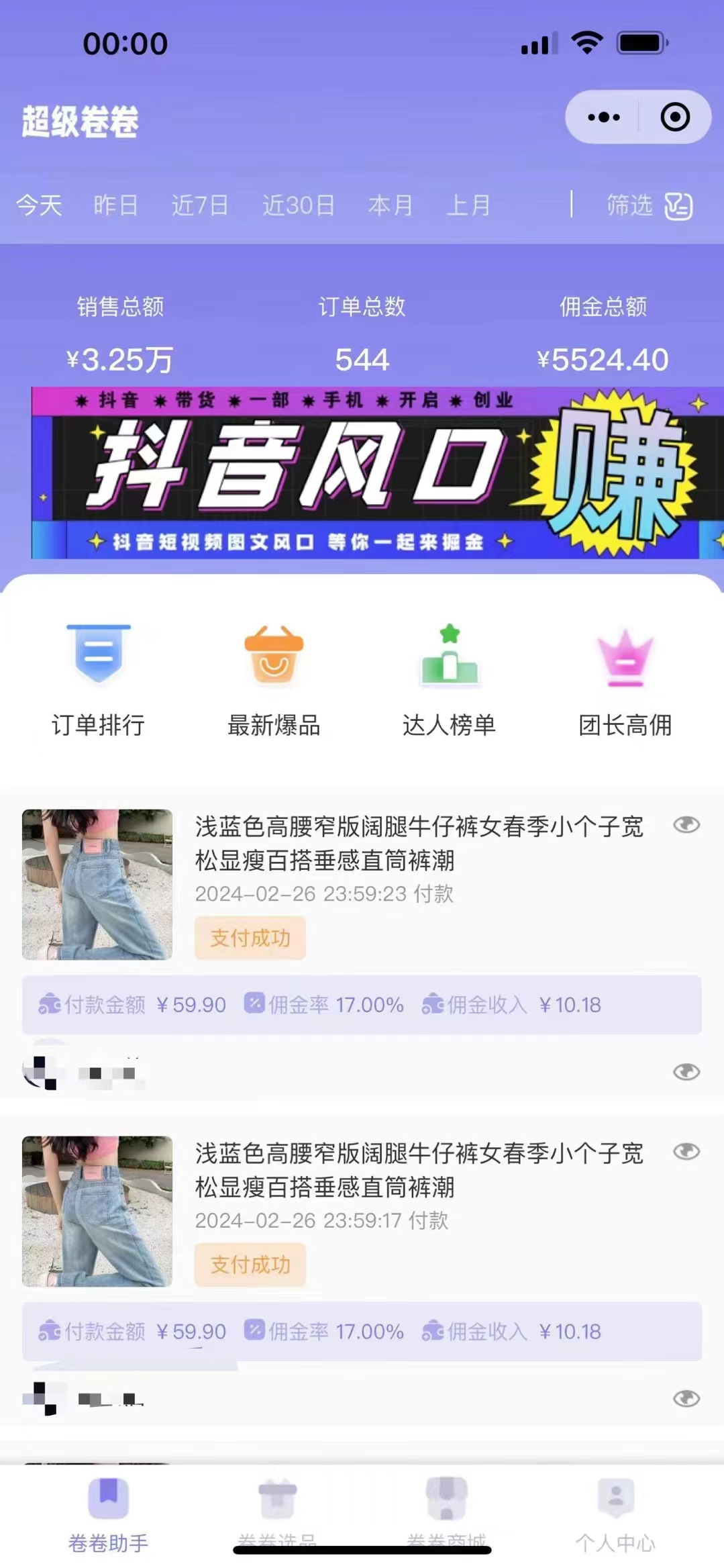Open the 筛选 filter options
Screen dimensions: 724x1568
coord(648,205)
